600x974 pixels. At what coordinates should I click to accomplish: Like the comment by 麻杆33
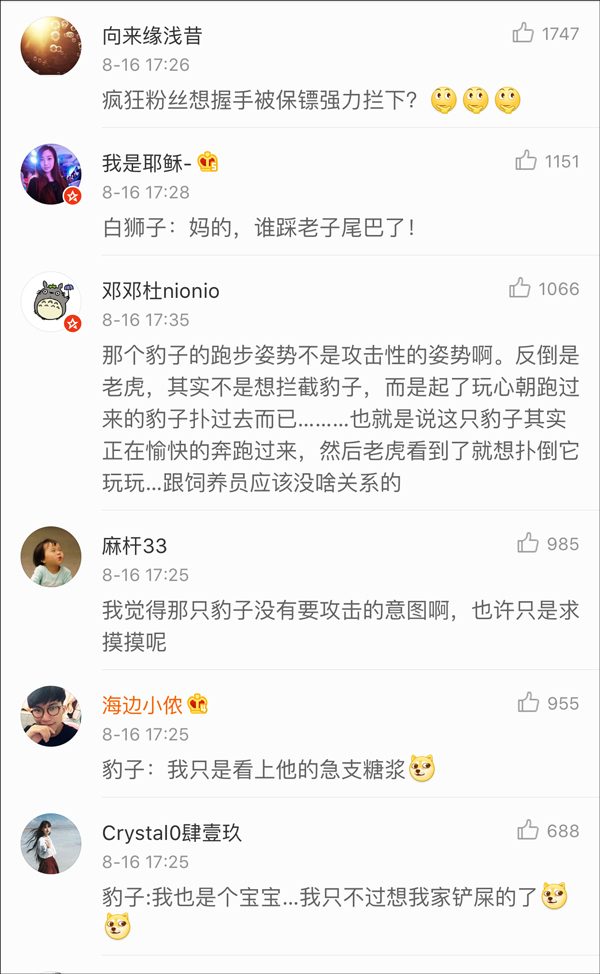528,543
